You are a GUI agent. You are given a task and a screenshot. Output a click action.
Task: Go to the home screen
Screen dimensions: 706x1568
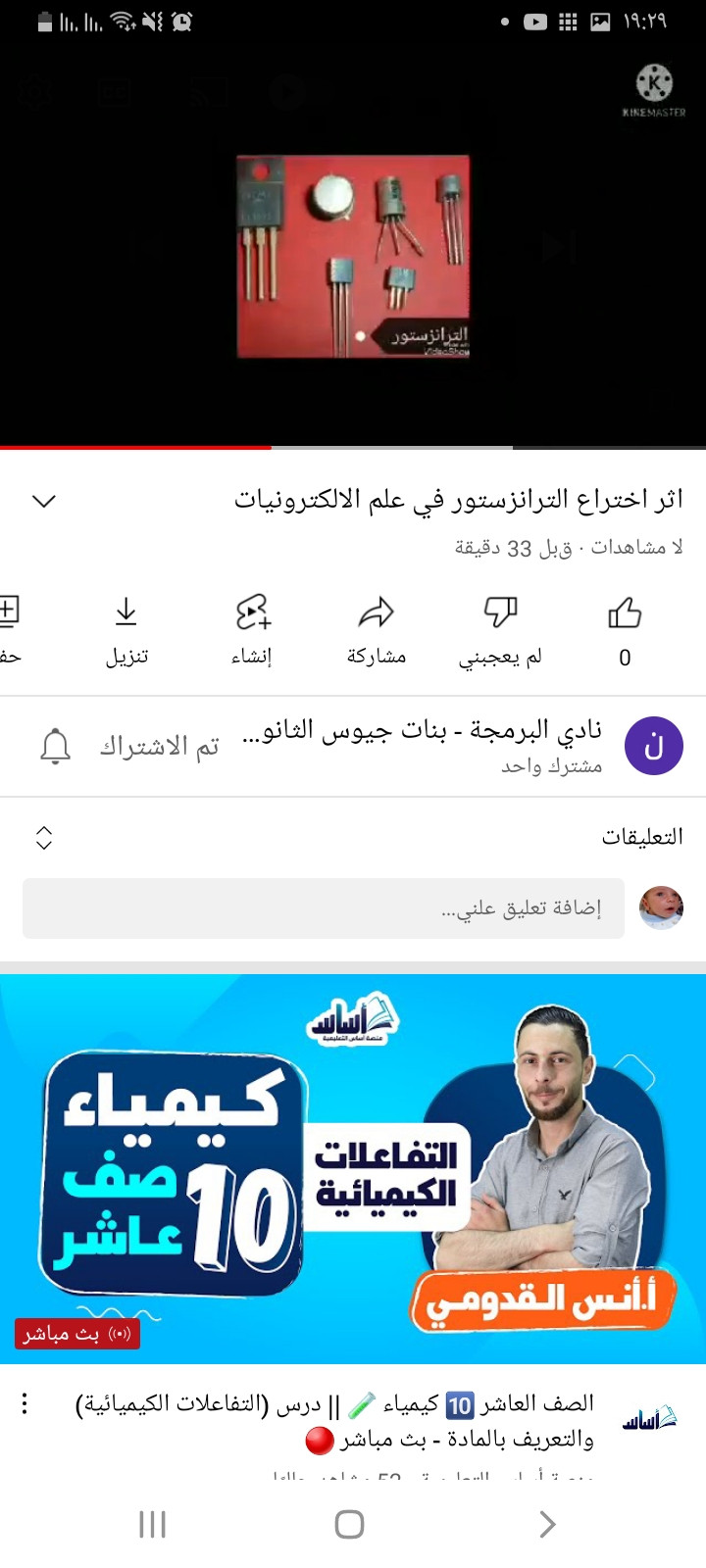click(349, 1524)
